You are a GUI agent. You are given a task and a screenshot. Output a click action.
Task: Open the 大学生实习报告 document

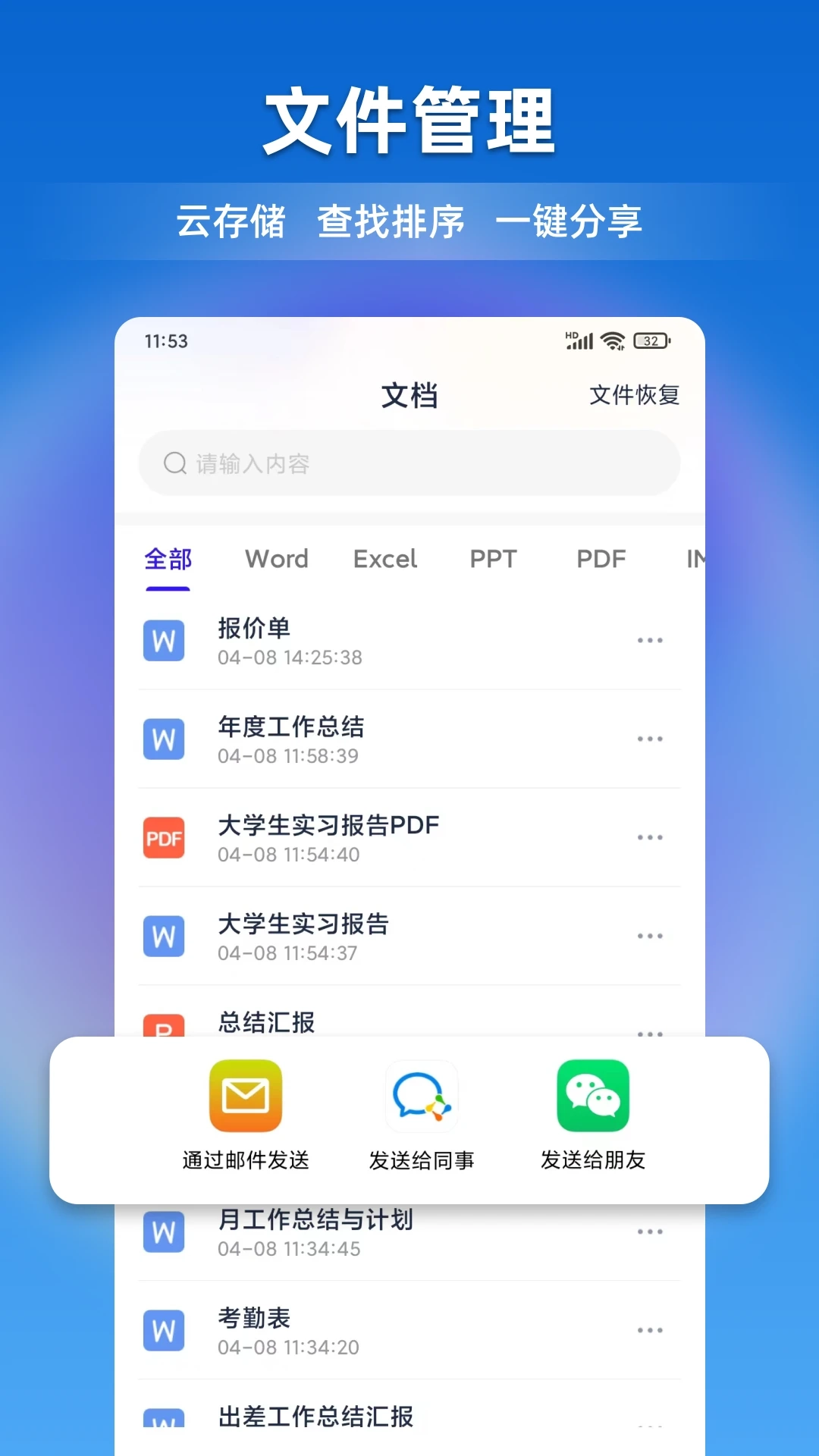[x=303, y=924]
